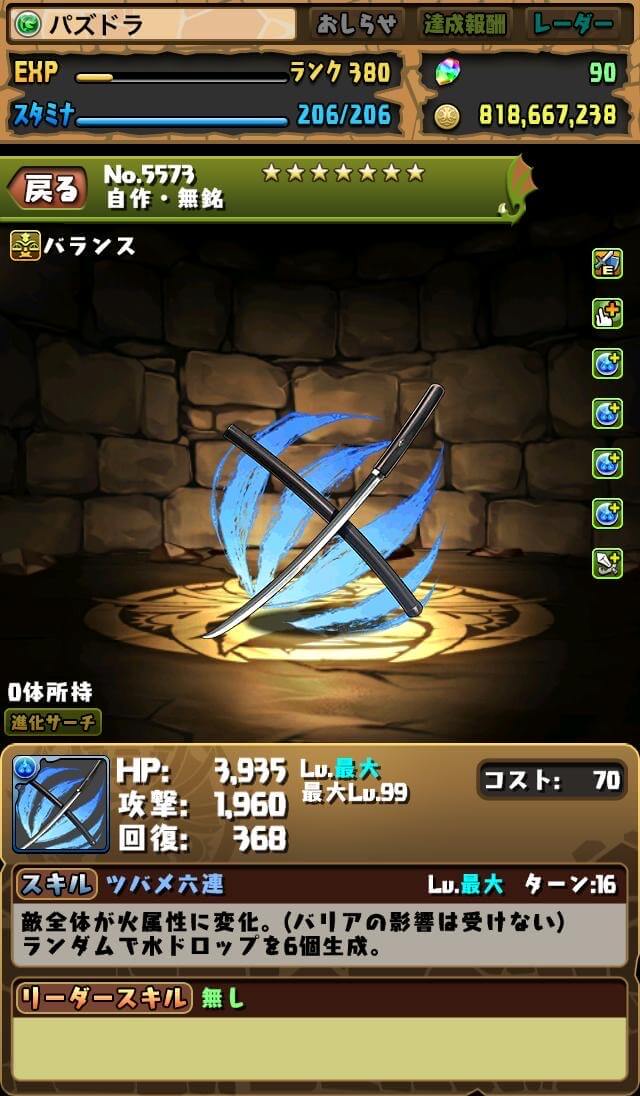Tap the finger-plus awakening icon
Image resolution: width=640 pixels, height=1096 pixels.
point(607,313)
